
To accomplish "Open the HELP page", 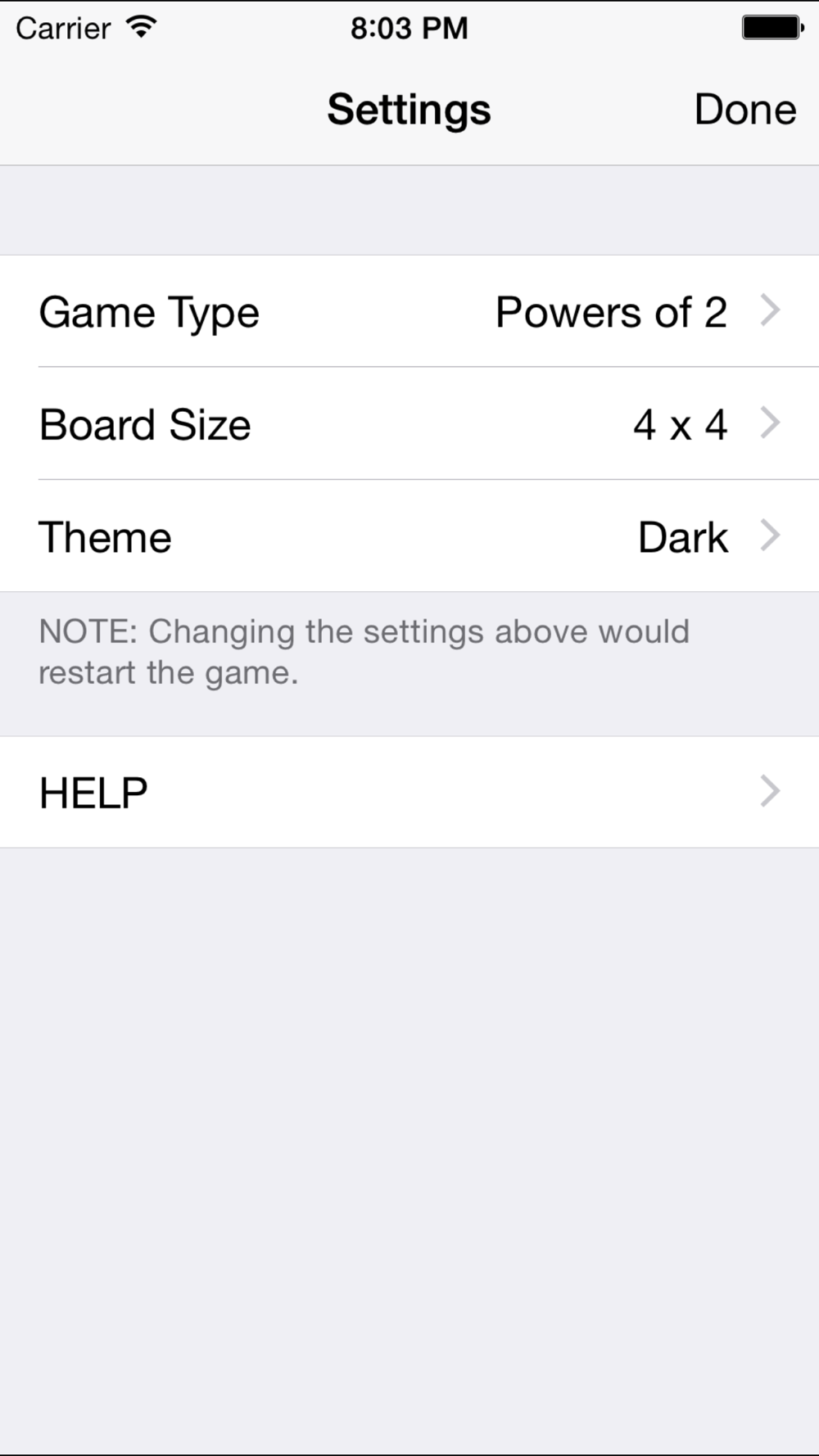I will tap(409, 792).
